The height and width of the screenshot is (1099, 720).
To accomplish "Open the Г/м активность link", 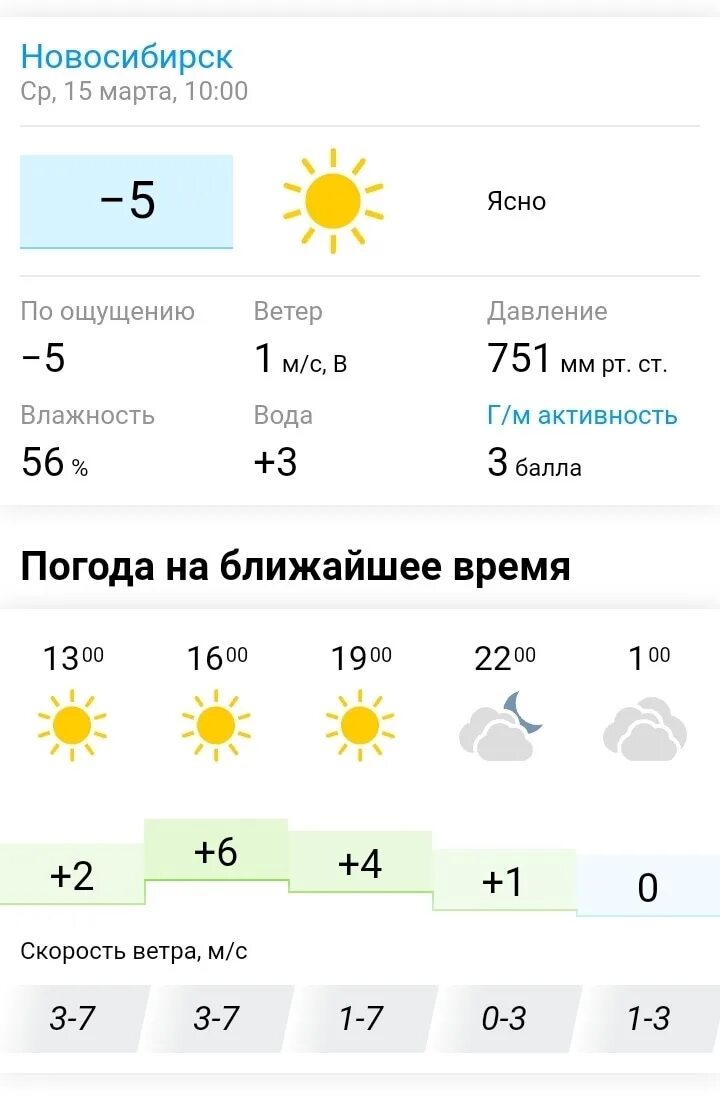I will point(582,415).
